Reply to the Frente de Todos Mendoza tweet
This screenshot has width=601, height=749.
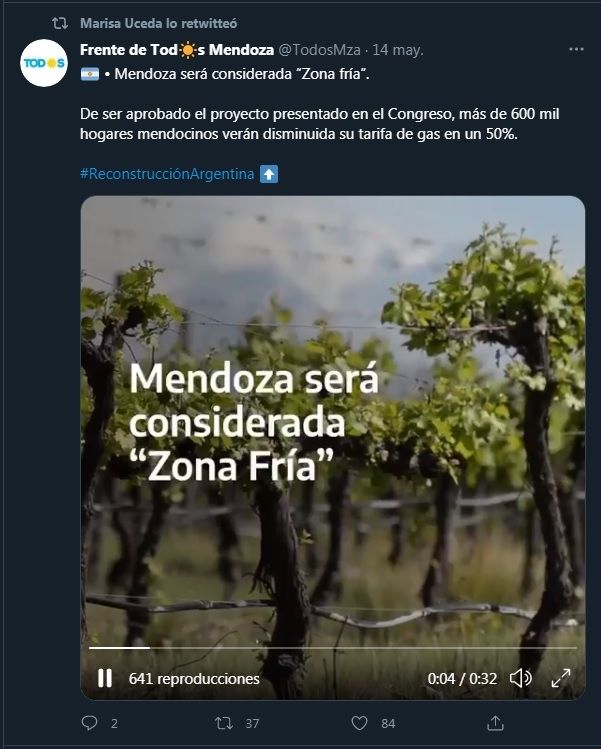pyautogui.click(x=90, y=723)
